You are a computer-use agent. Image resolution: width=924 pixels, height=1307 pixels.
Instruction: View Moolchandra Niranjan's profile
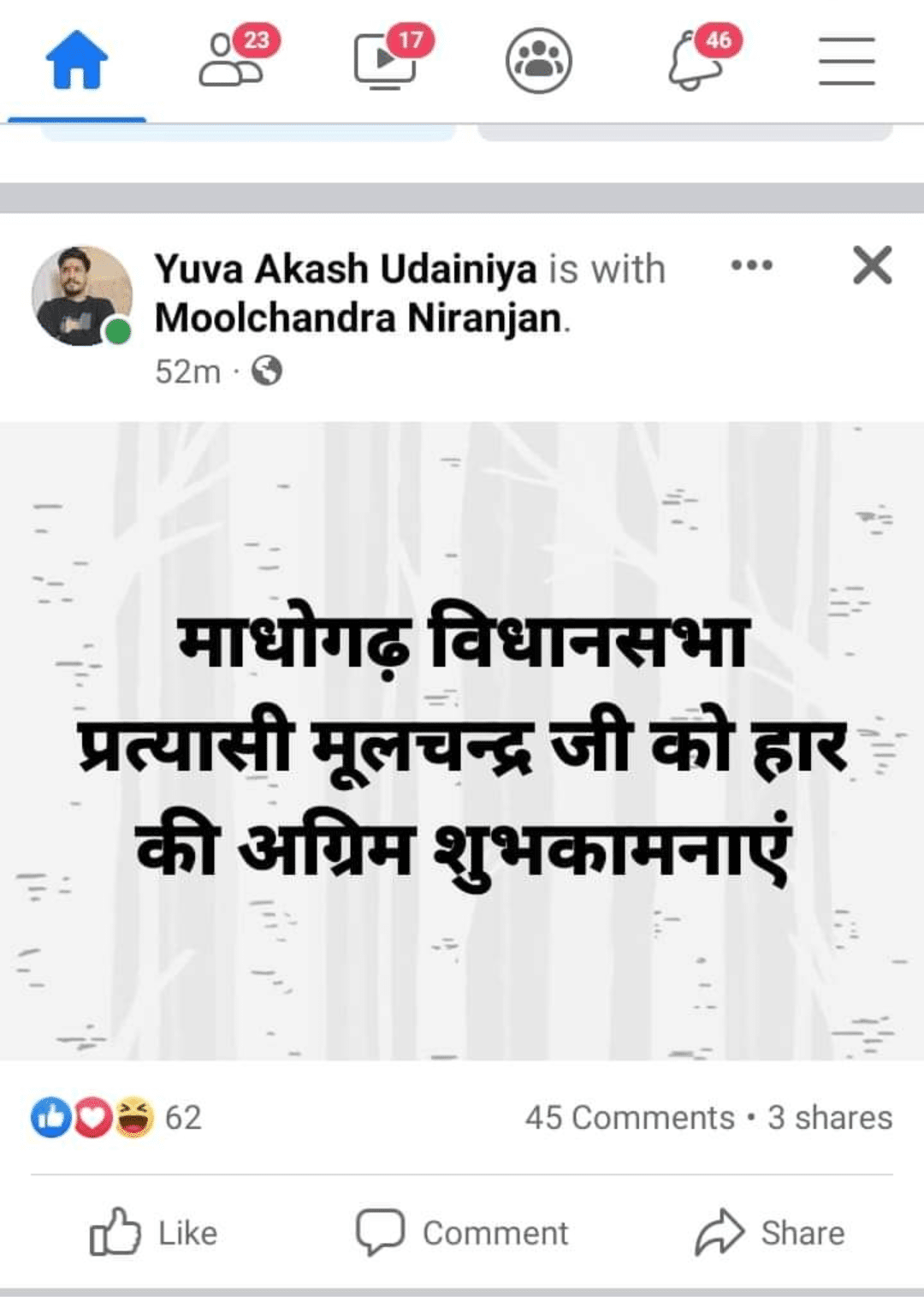[x=359, y=318]
